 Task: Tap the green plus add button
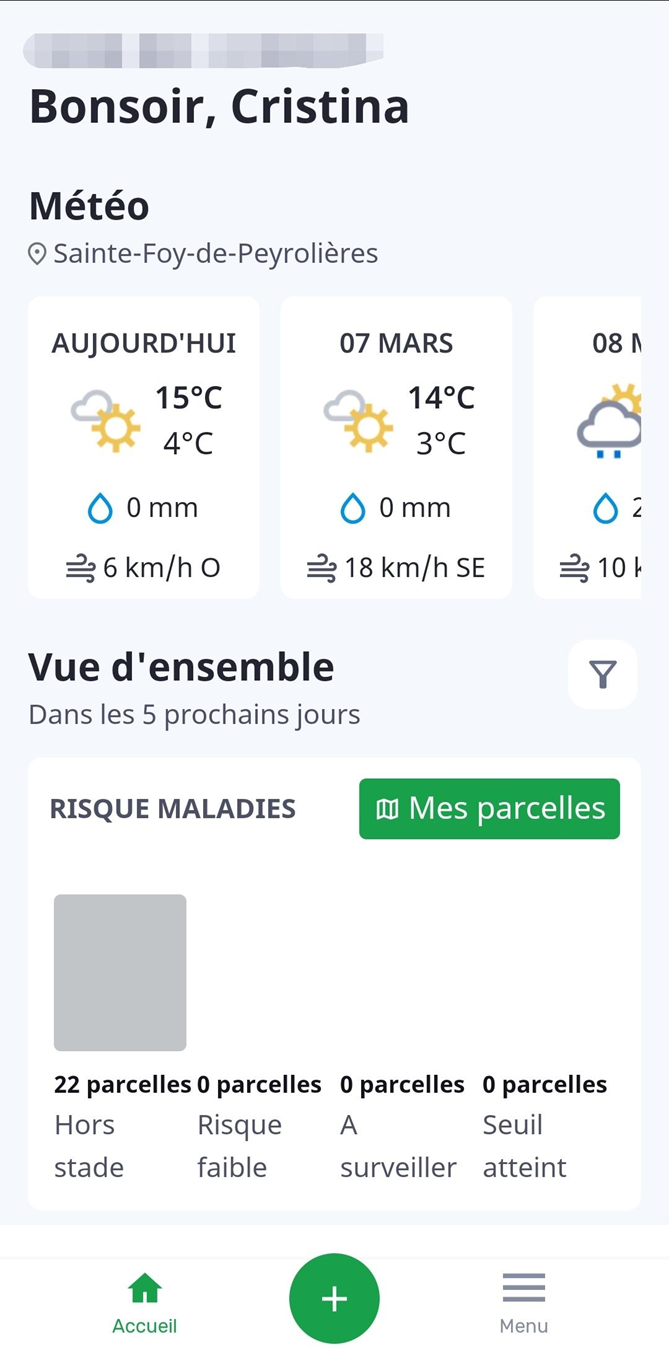(334, 1299)
